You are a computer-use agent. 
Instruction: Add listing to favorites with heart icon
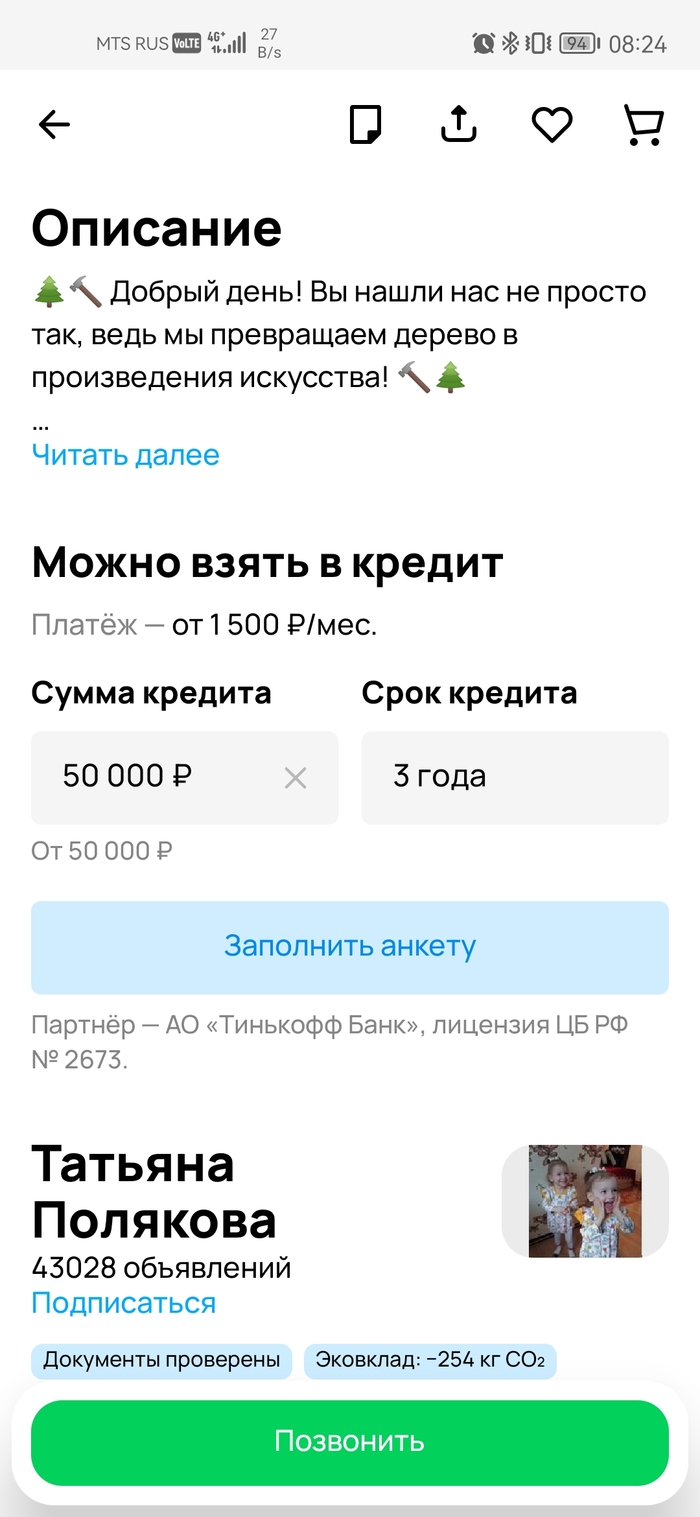551,125
